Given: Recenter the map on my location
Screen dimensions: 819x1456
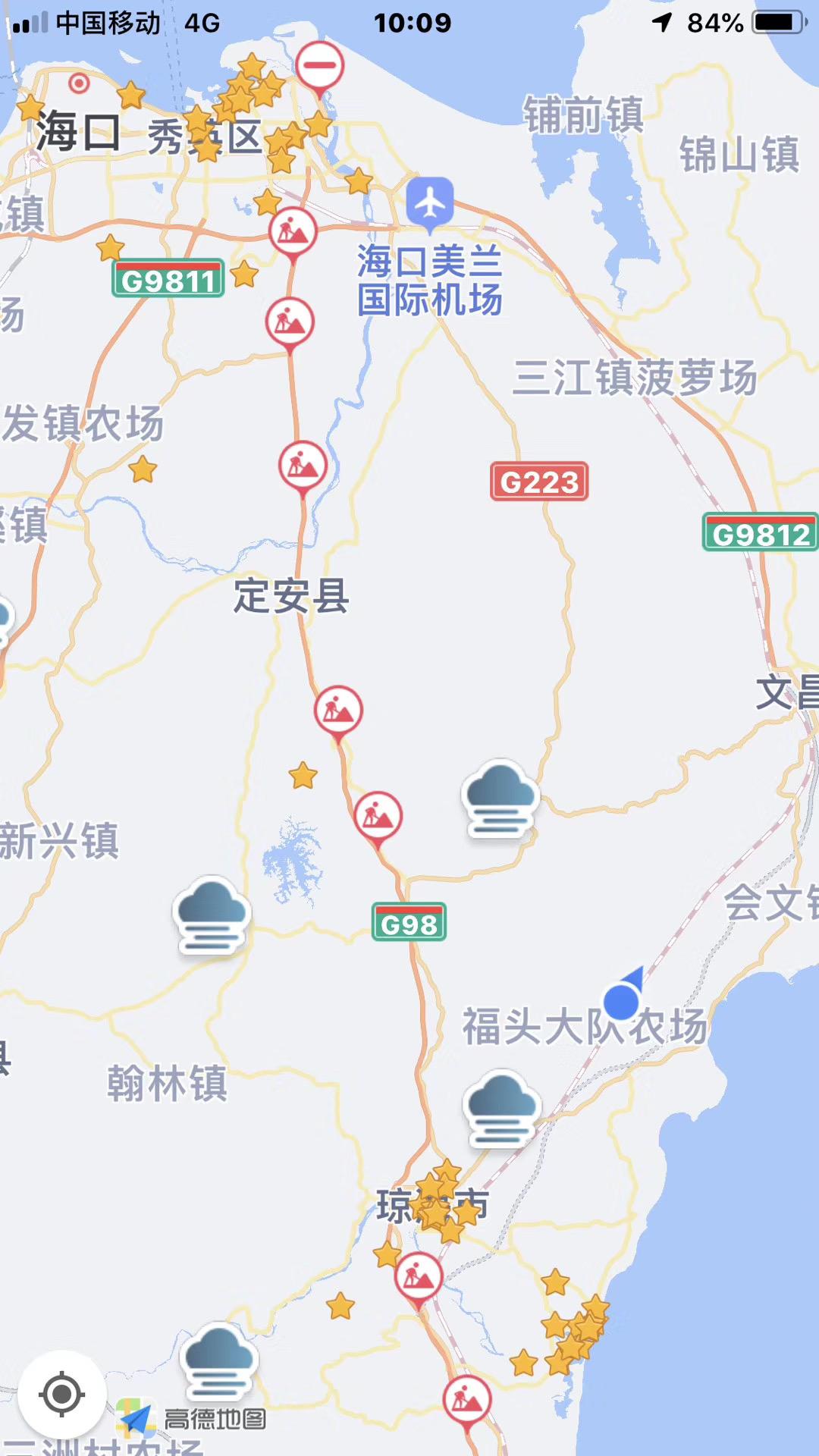Looking at the screenshot, I should [61, 1394].
